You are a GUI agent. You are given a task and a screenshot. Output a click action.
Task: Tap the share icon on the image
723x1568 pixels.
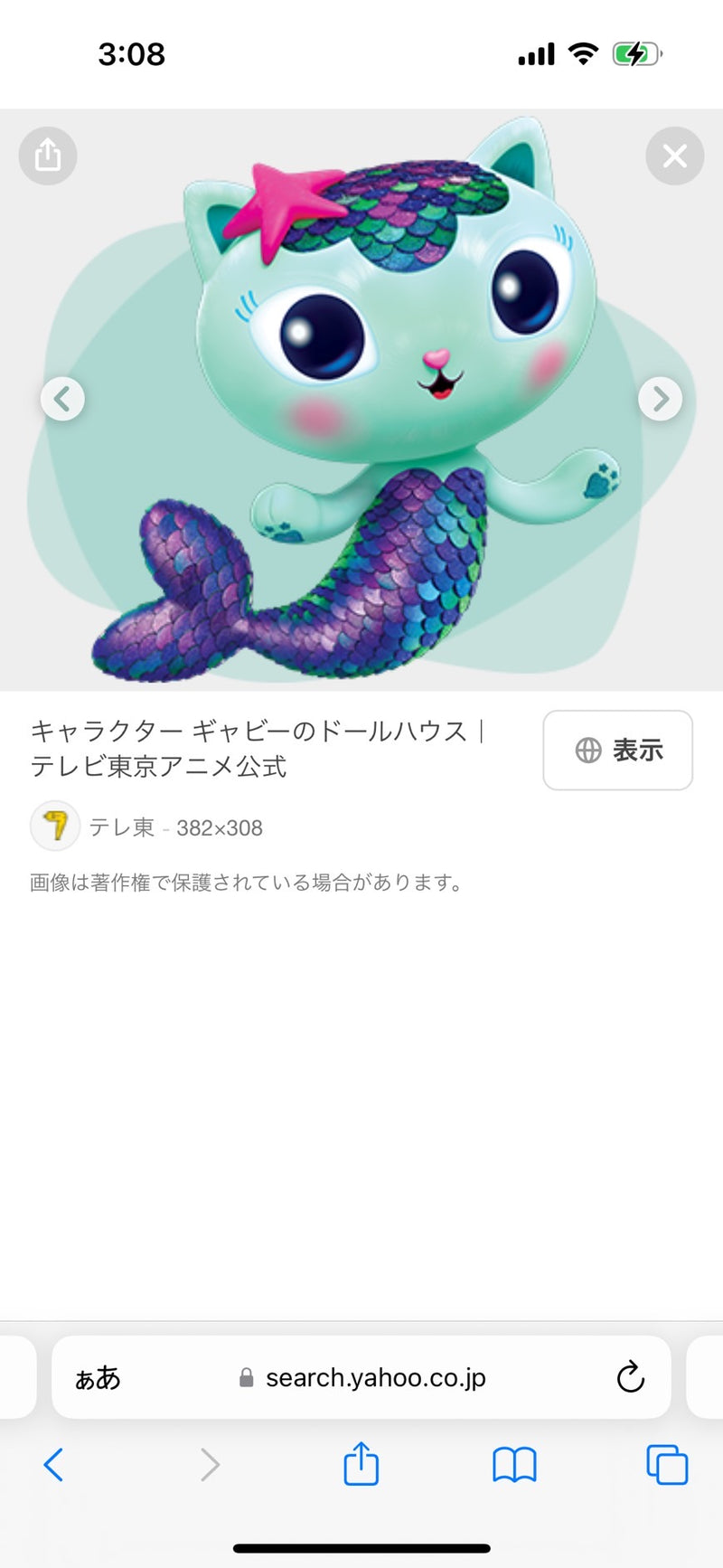pyautogui.click(x=47, y=156)
